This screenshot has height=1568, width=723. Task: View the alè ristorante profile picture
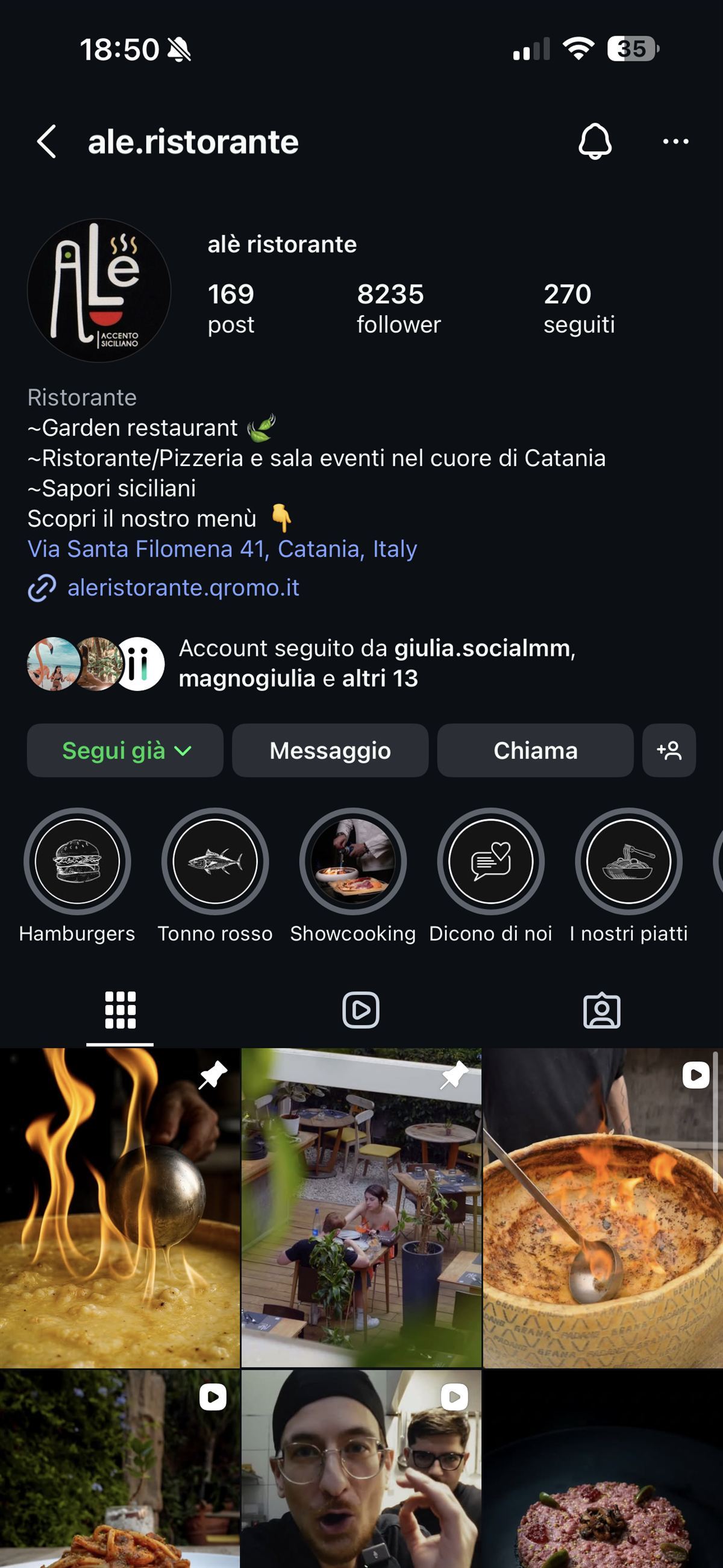[99, 291]
